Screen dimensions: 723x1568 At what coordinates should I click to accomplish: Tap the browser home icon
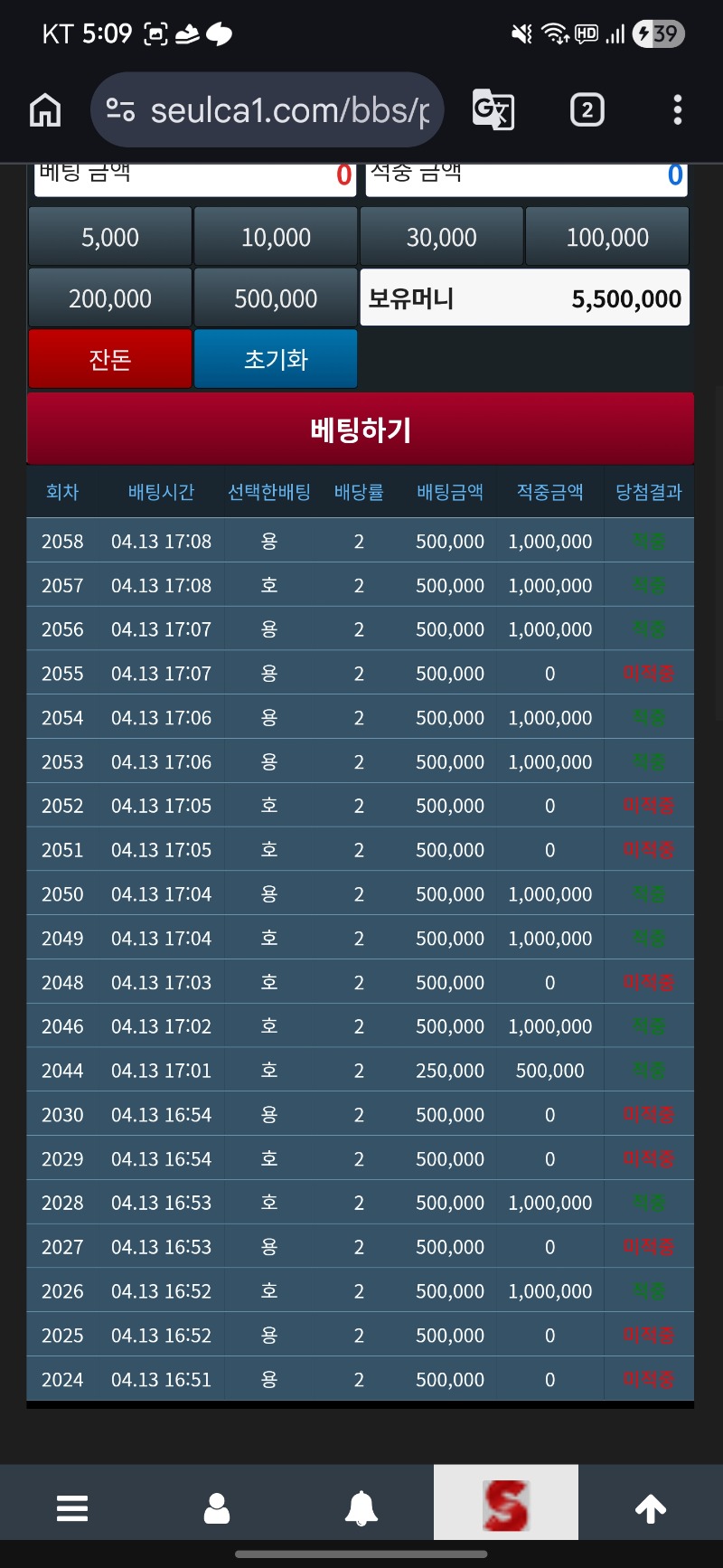click(x=45, y=110)
